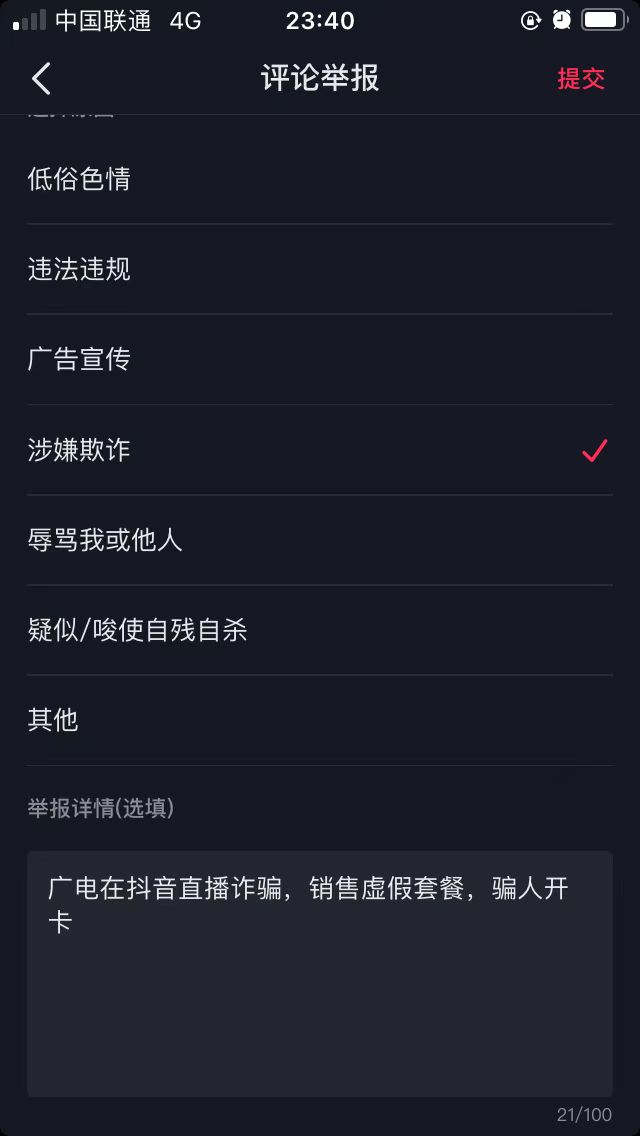Screen dimensions: 640x1136
Task: Edit the 举报详情 text box
Action: (320, 972)
